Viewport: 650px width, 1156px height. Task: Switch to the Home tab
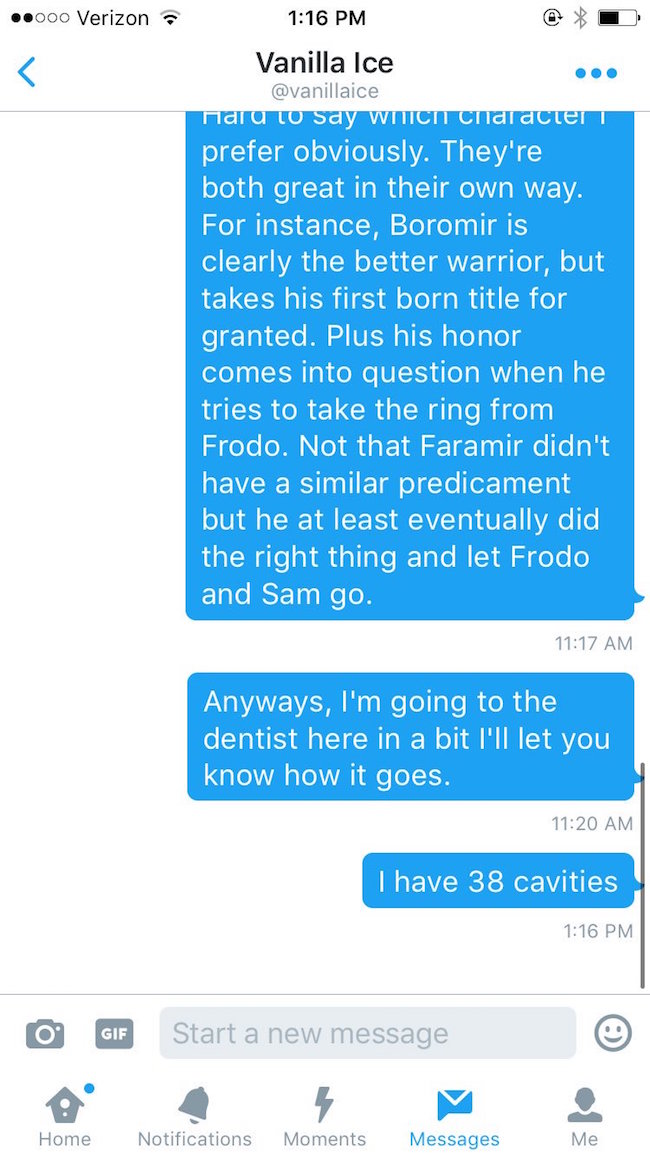coord(65,1116)
